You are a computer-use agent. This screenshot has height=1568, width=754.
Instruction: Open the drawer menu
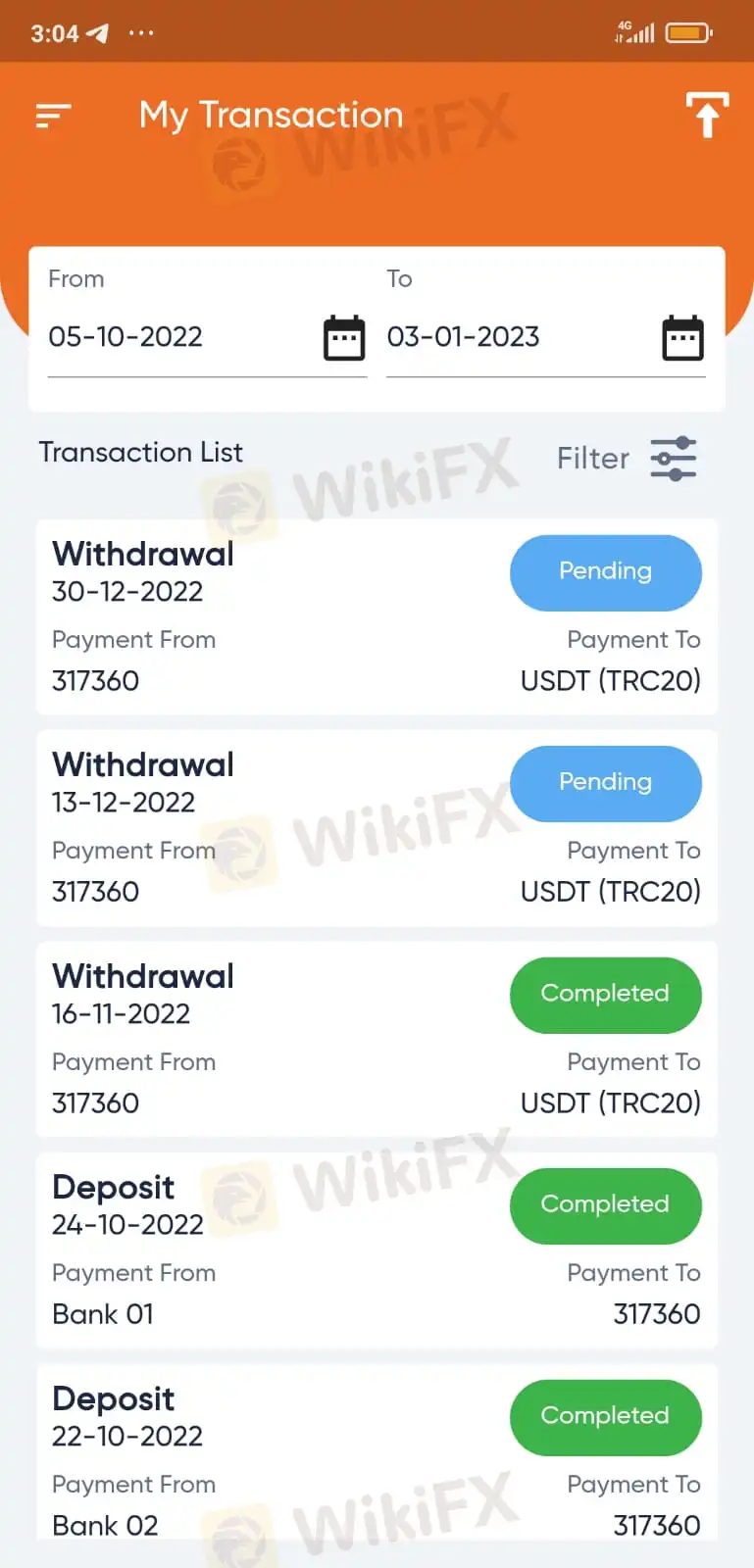point(53,116)
